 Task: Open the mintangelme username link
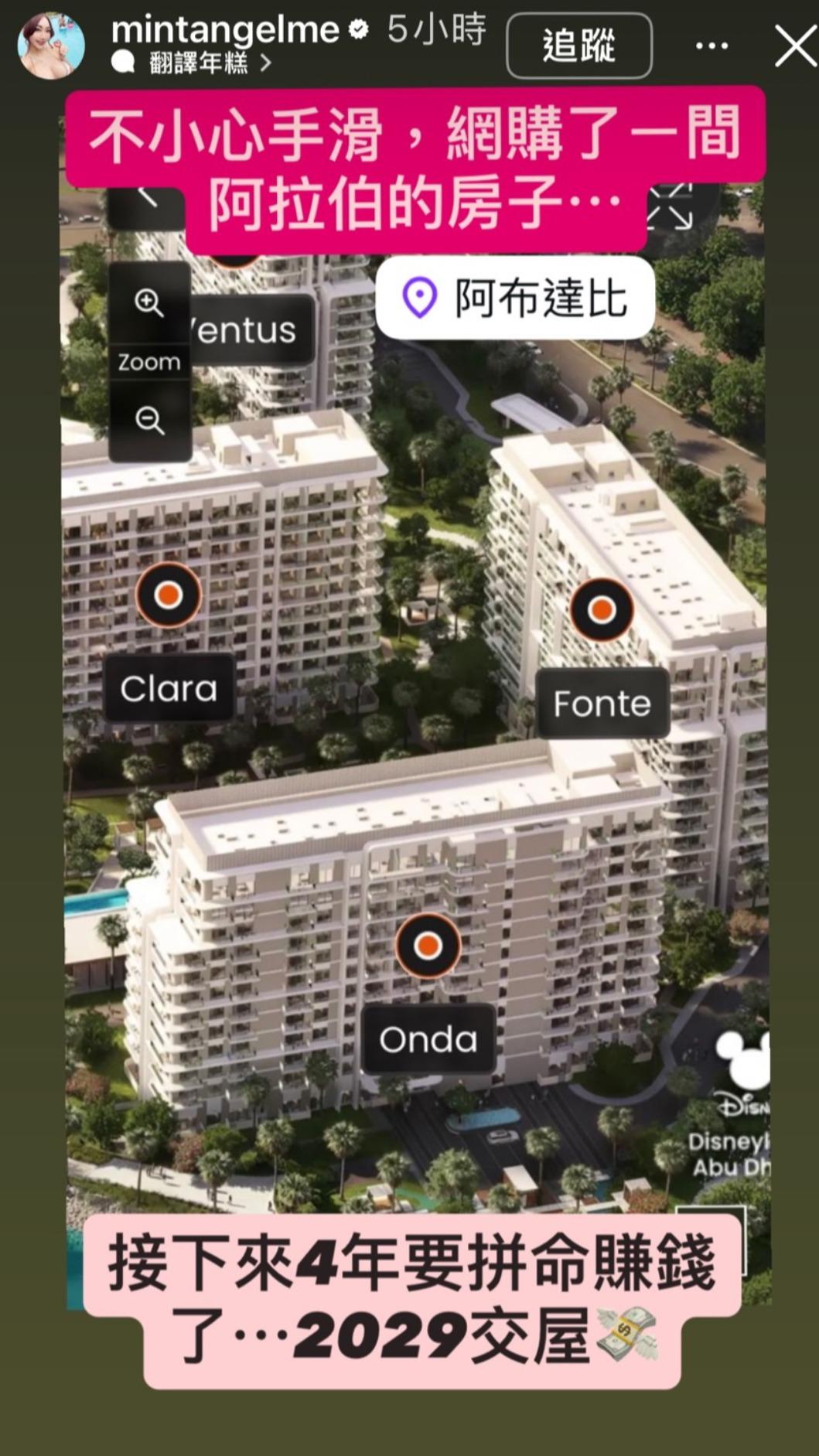(x=225, y=30)
